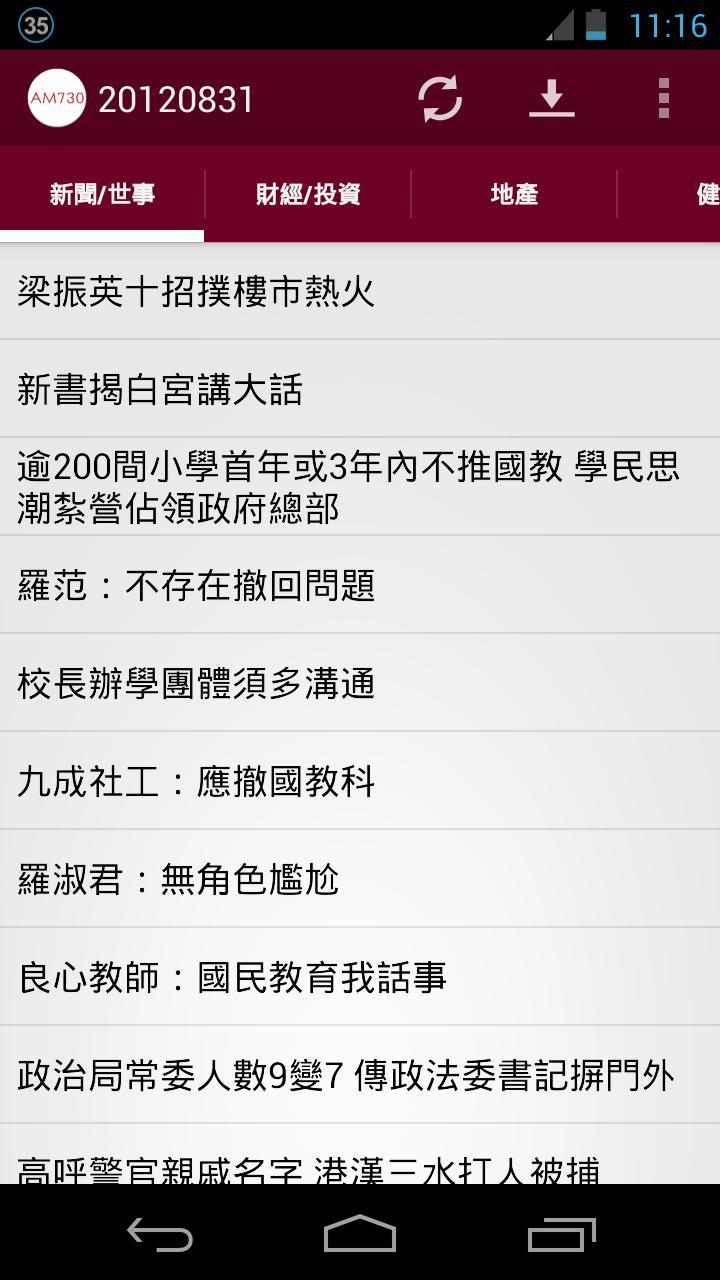Open 九成社工：應撤國教科

coord(360,781)
